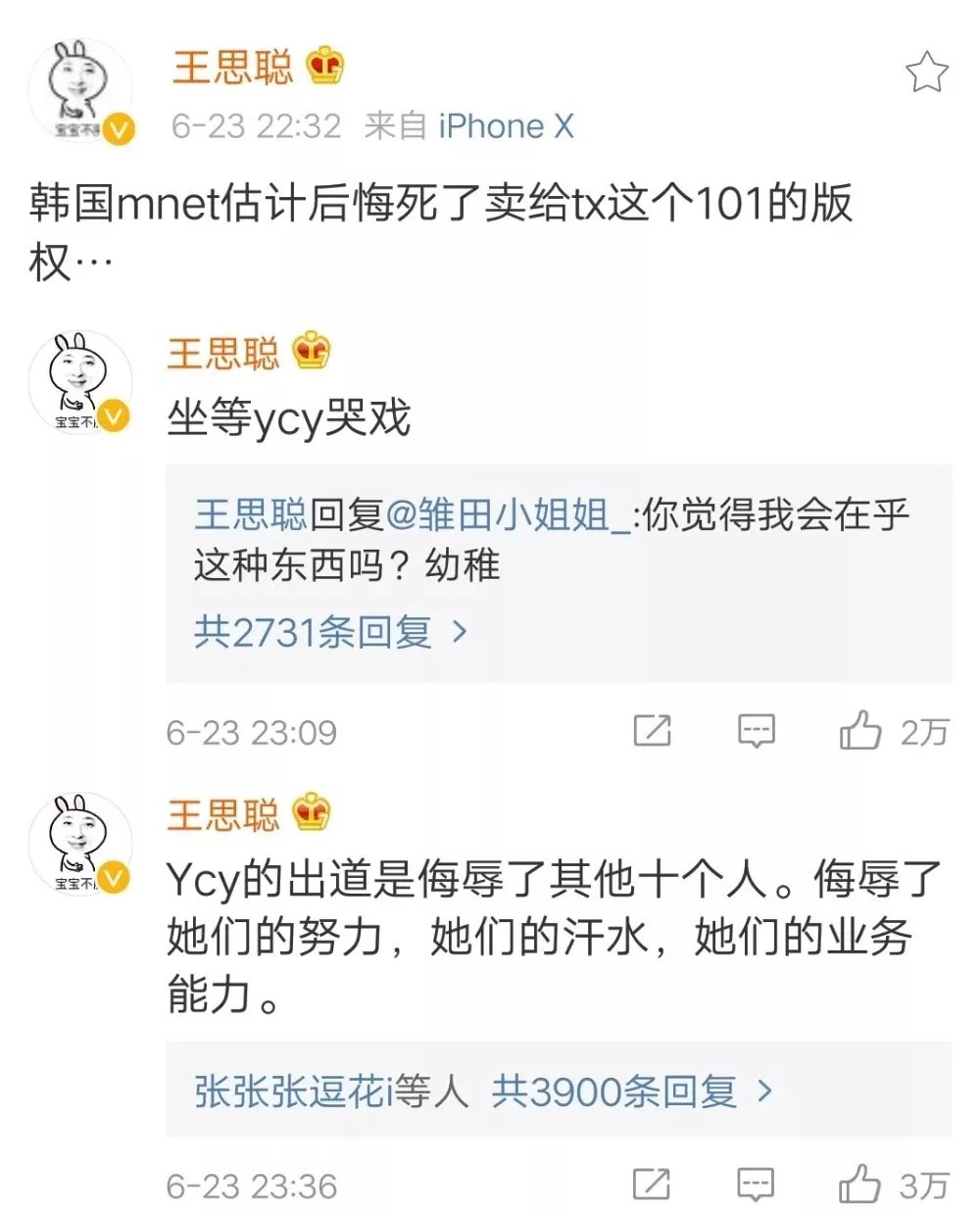Favorite the post with the star icon
Viewport: 980px width, 1214px height.
coord(926,73)
